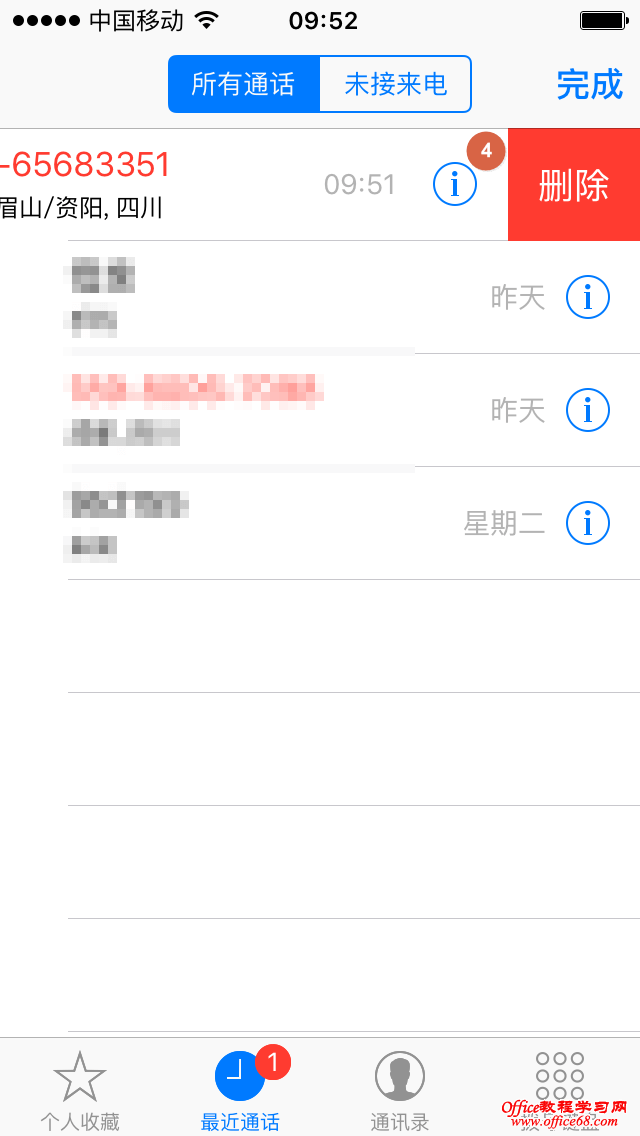Switch to 未接来电 missed calls
This screenshot has width=640, height=1136.
pos(395,84)
